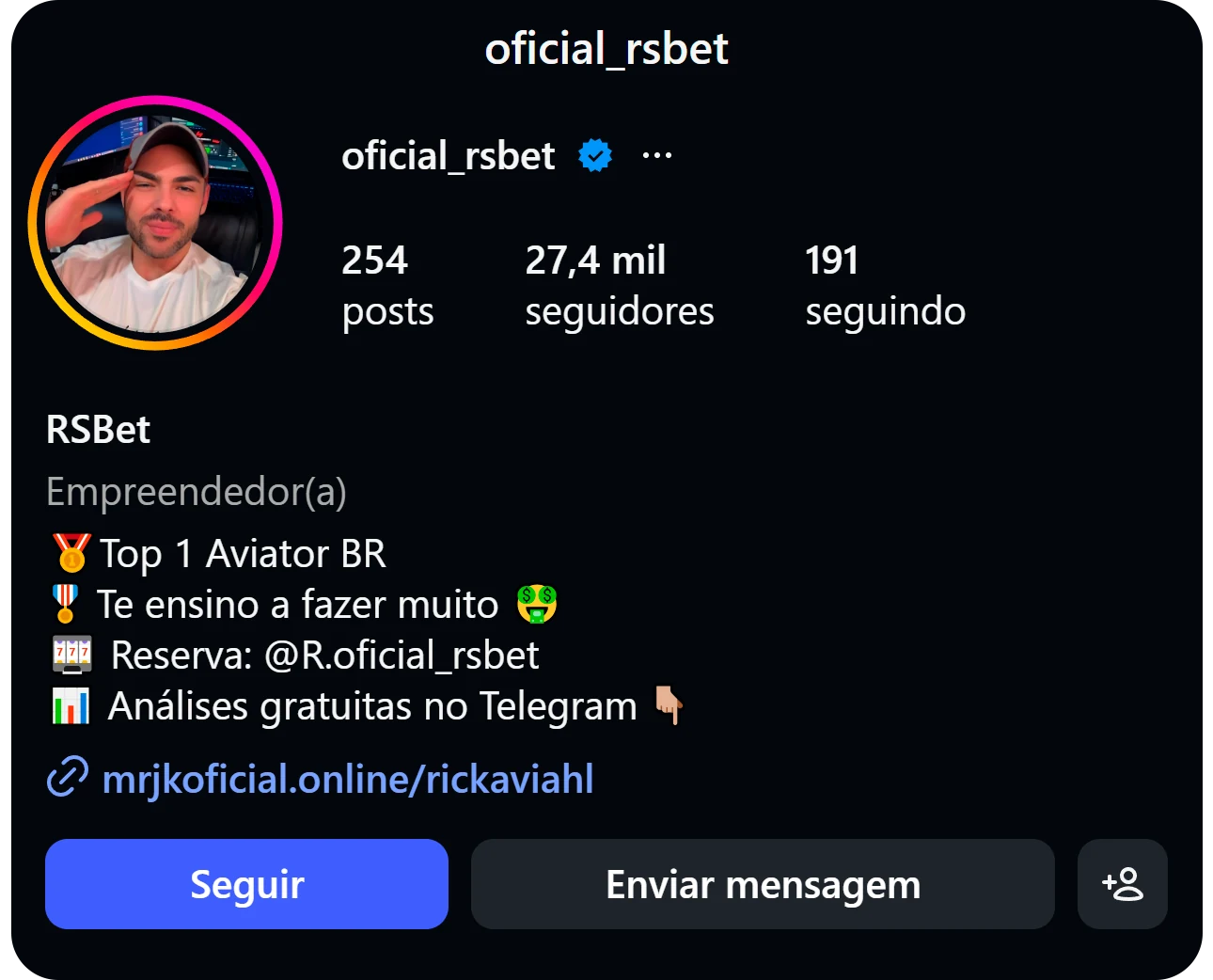This screenshot has height=980, width=1213.
Task: Tap the Seguir button
Action: click(x=246, y=884)
